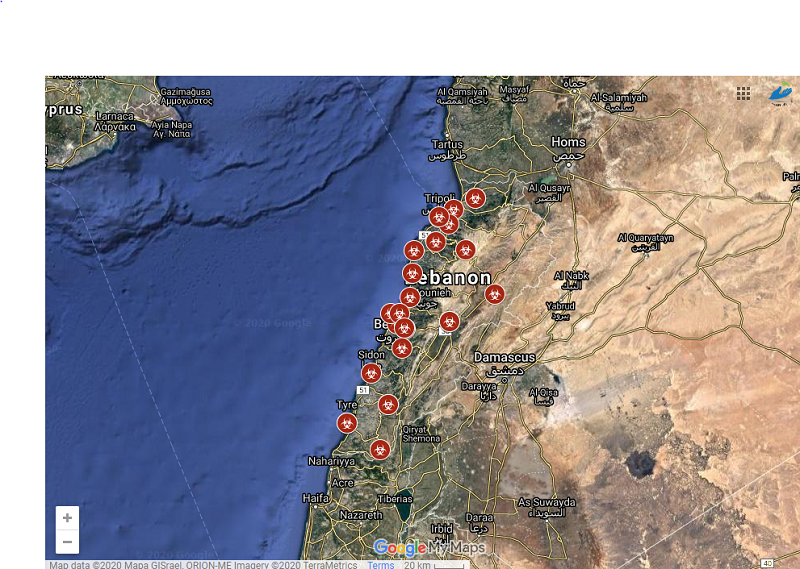Select the southernmost marker above Nahariyya
The height and width of the screenshot is (569, 800).
click(x=380, y=449)
